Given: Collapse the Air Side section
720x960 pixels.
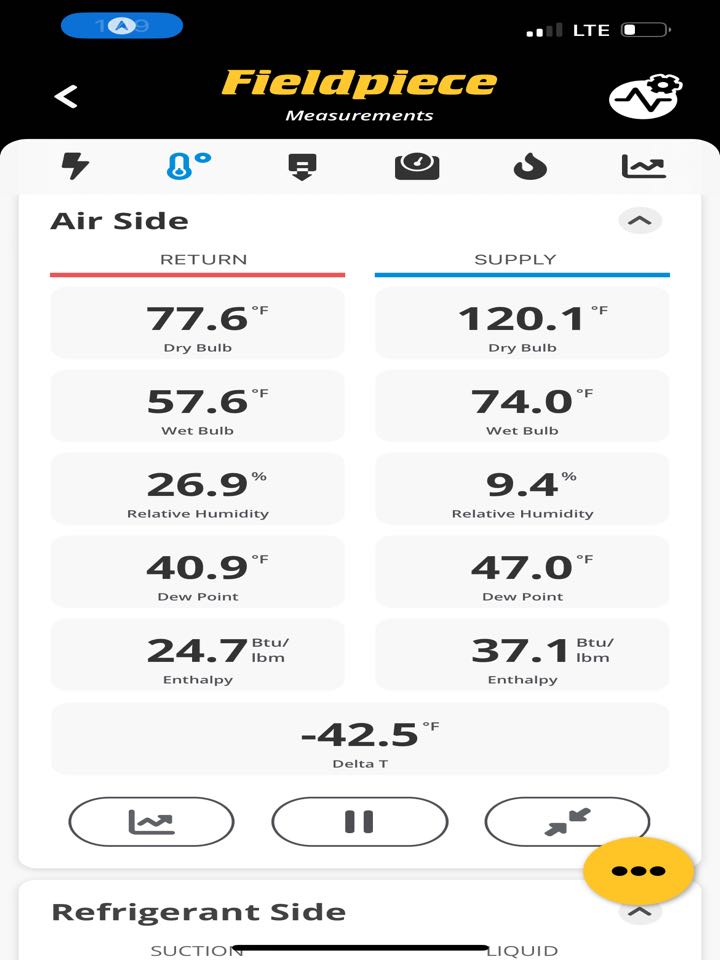Looking at the screenshot, I should coord(640,221).
